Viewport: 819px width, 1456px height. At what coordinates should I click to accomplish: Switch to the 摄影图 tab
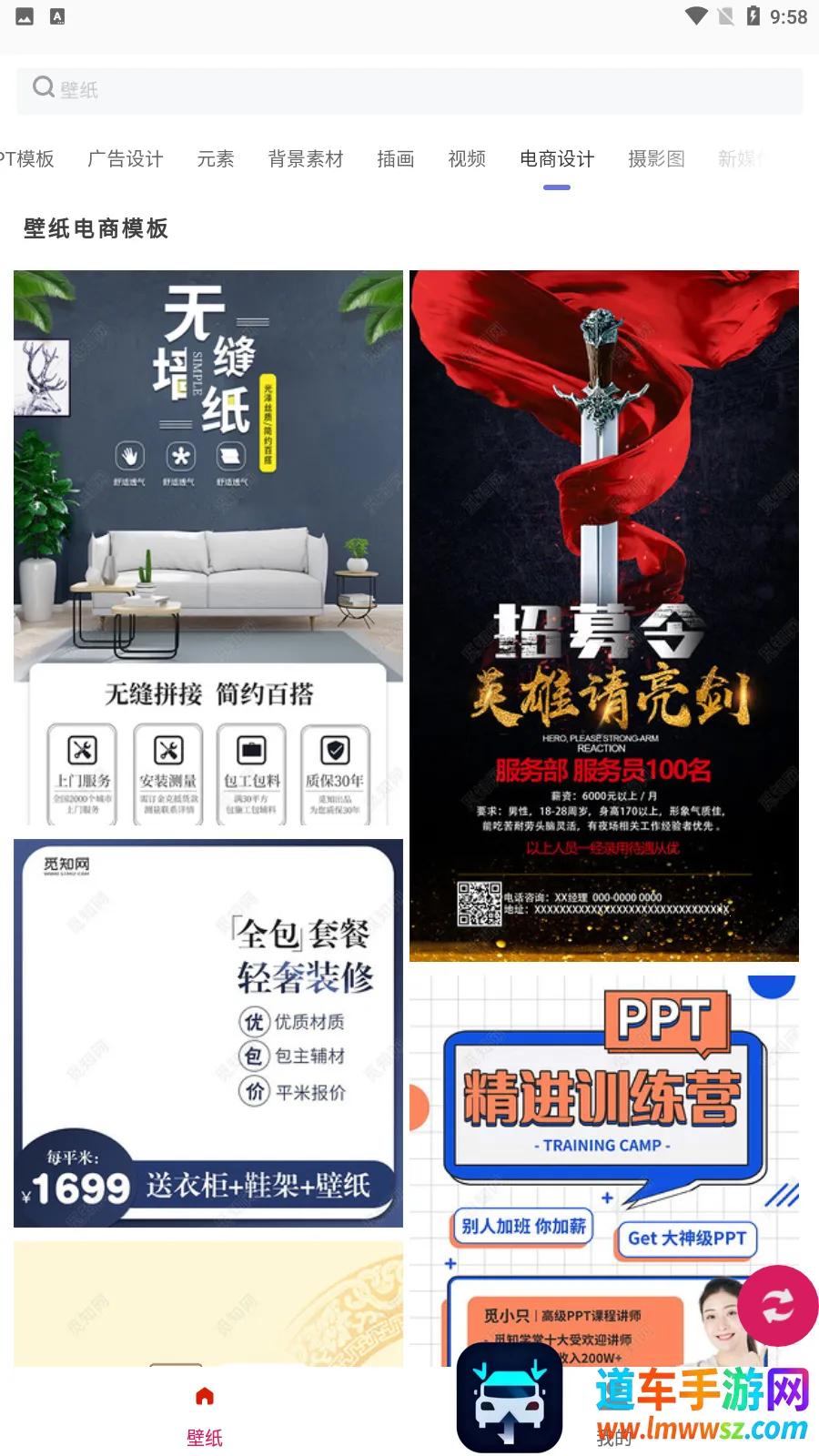click(x=656, y=159)
